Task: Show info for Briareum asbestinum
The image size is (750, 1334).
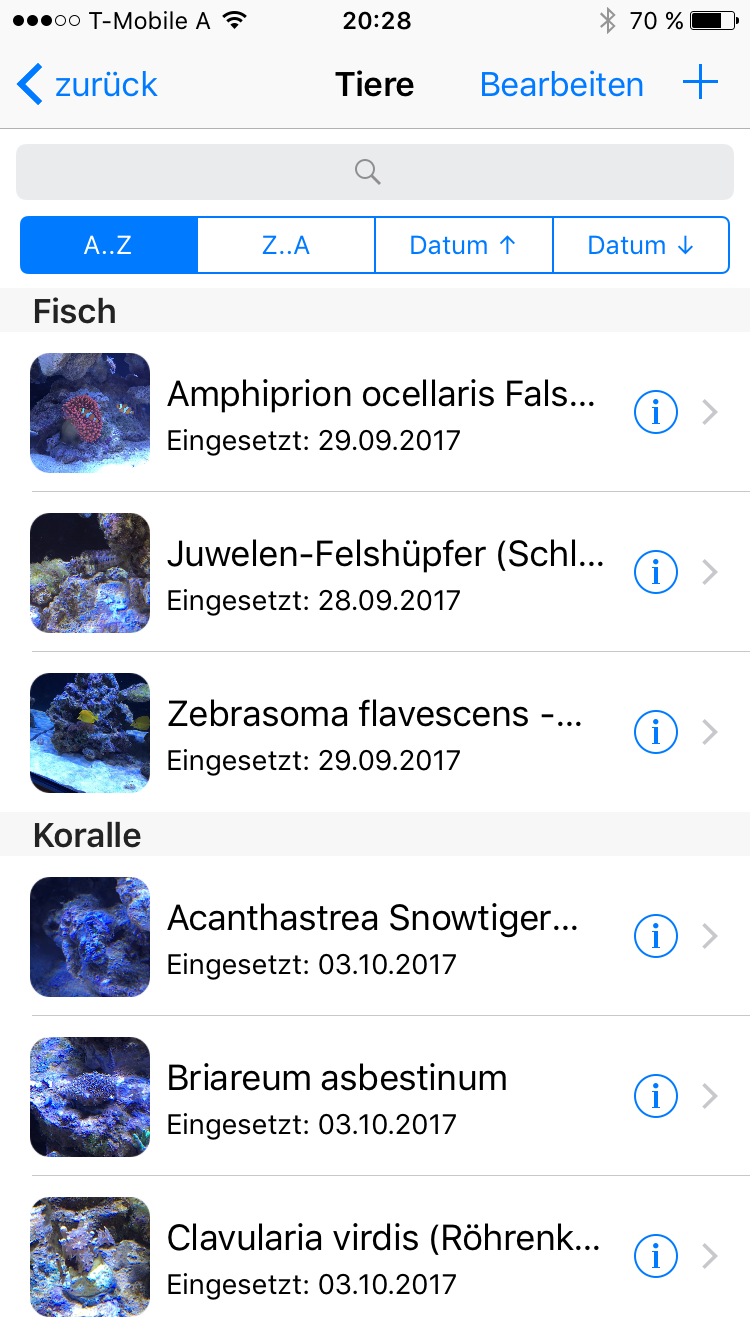Action: tap(656, 1096)
